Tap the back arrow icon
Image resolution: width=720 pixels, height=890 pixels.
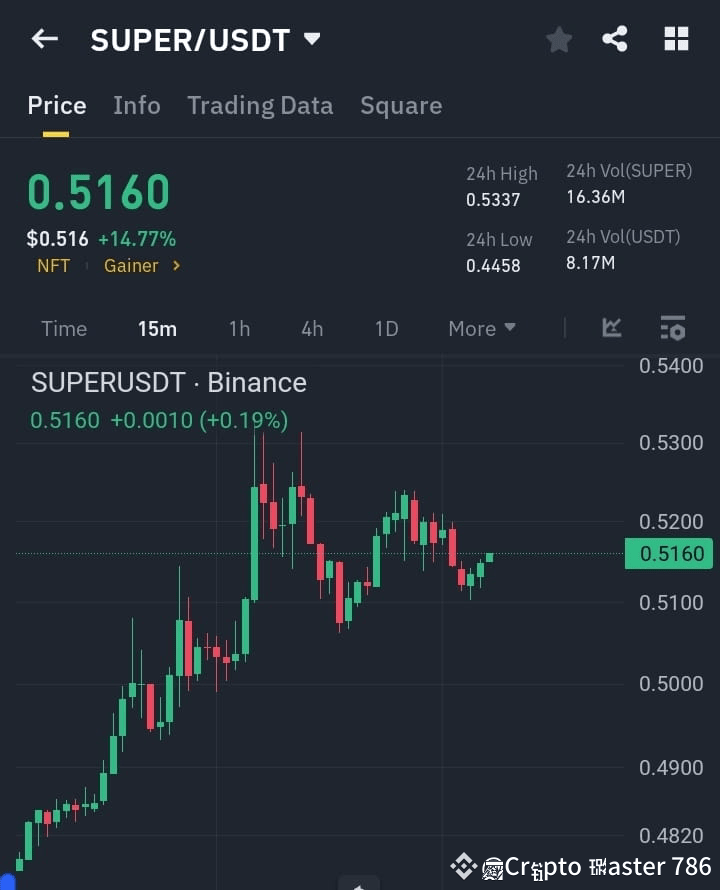click(x=44, y=39)
